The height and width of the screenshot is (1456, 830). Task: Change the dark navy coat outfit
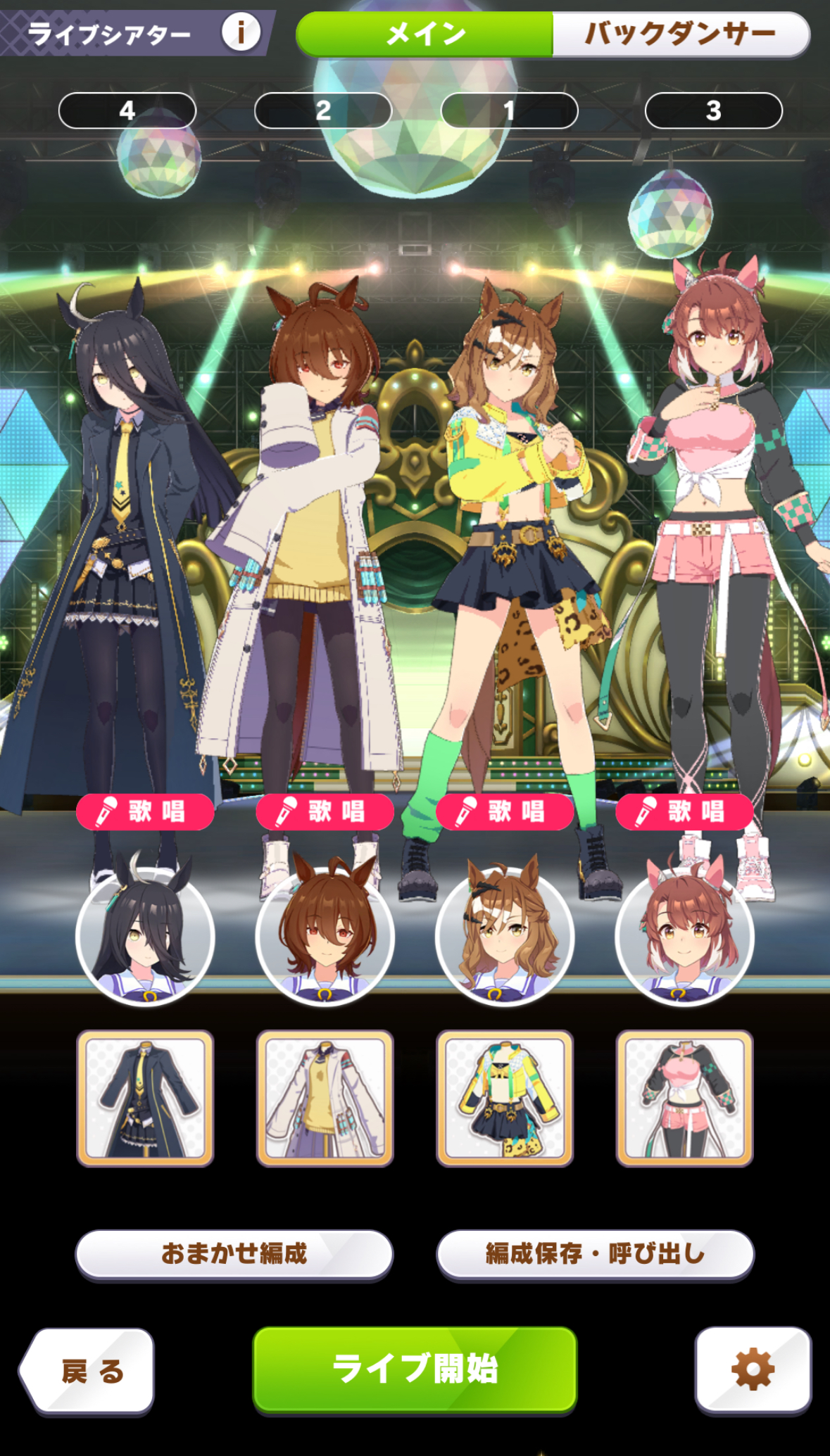click(x=145, y=1098)
